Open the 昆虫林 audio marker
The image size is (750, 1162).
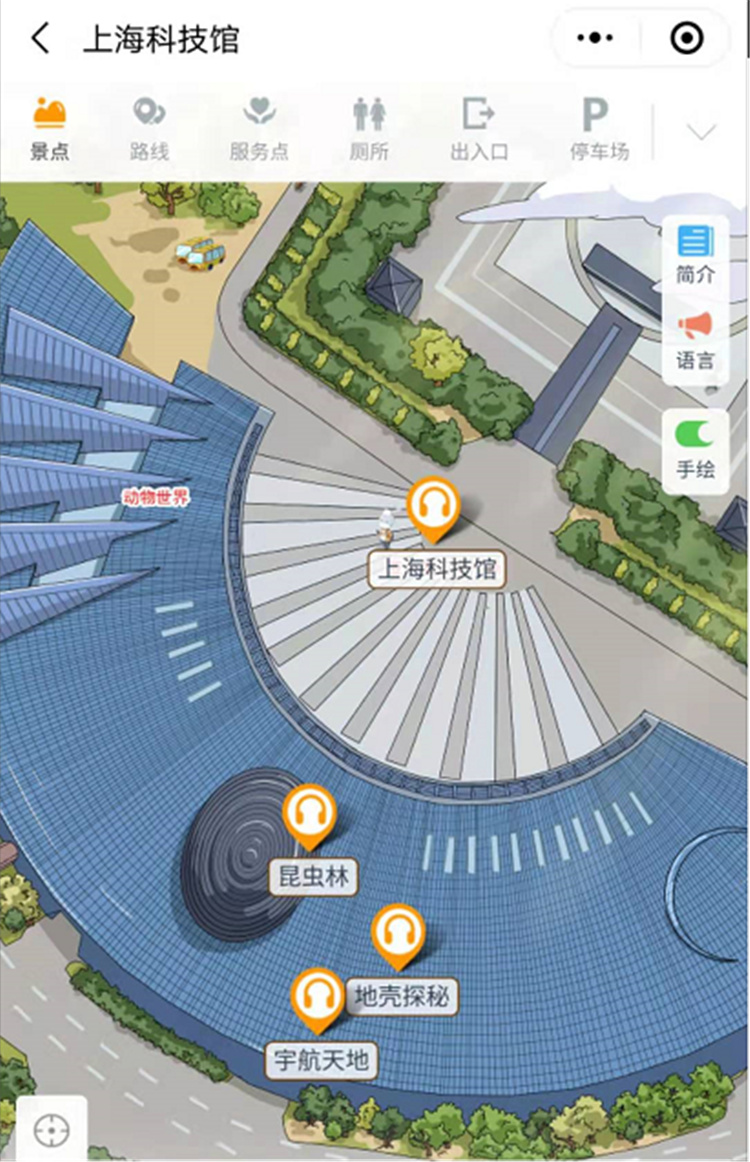(310, 814)
